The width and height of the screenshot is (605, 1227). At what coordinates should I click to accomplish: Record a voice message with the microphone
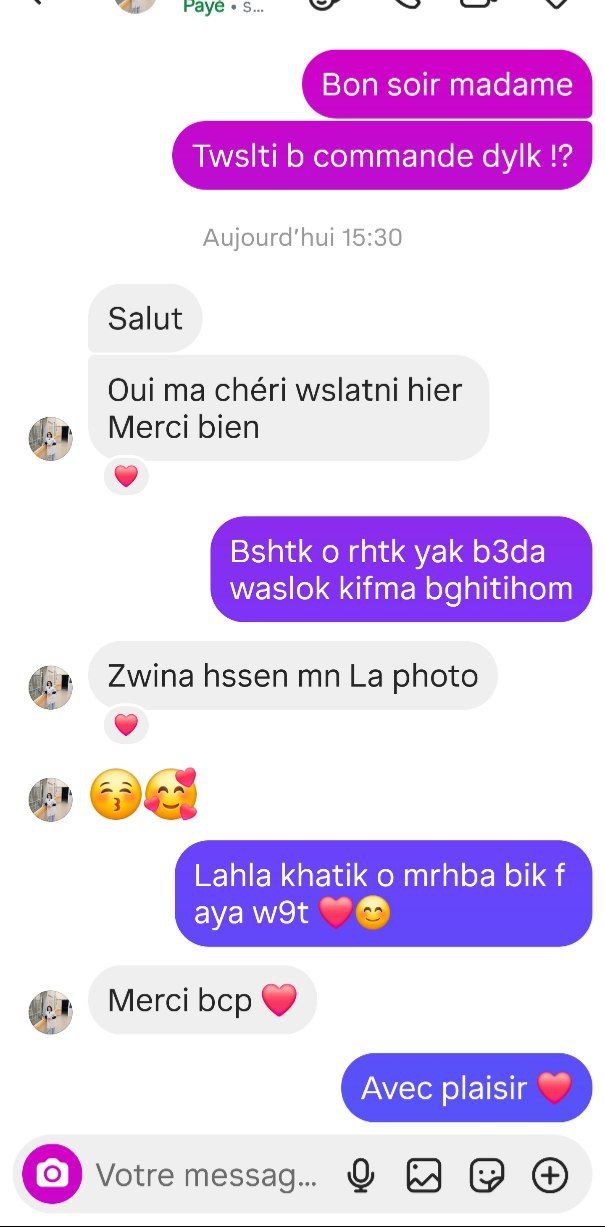coord(361,1176)
